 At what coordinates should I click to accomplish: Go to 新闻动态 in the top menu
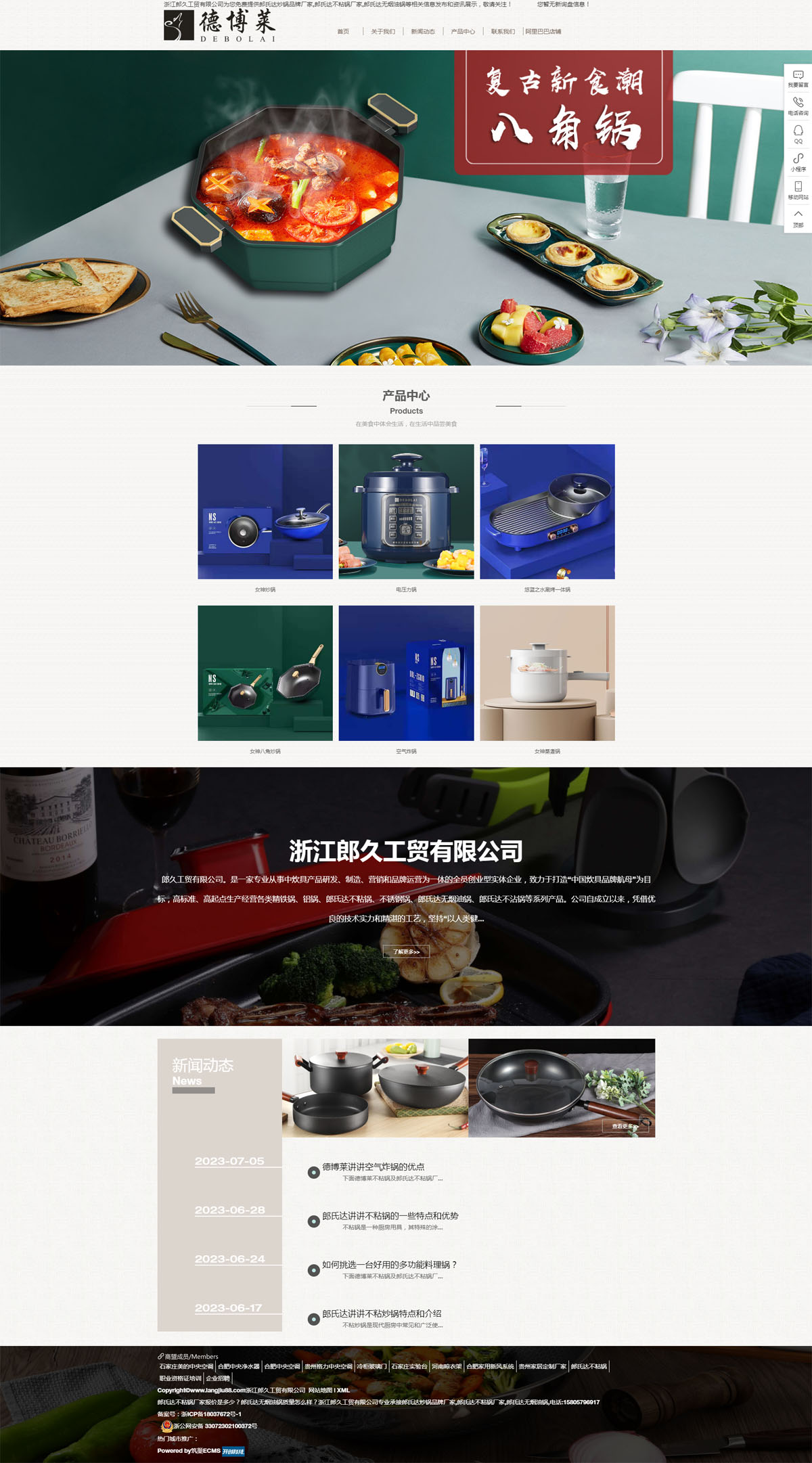point(422,32)
